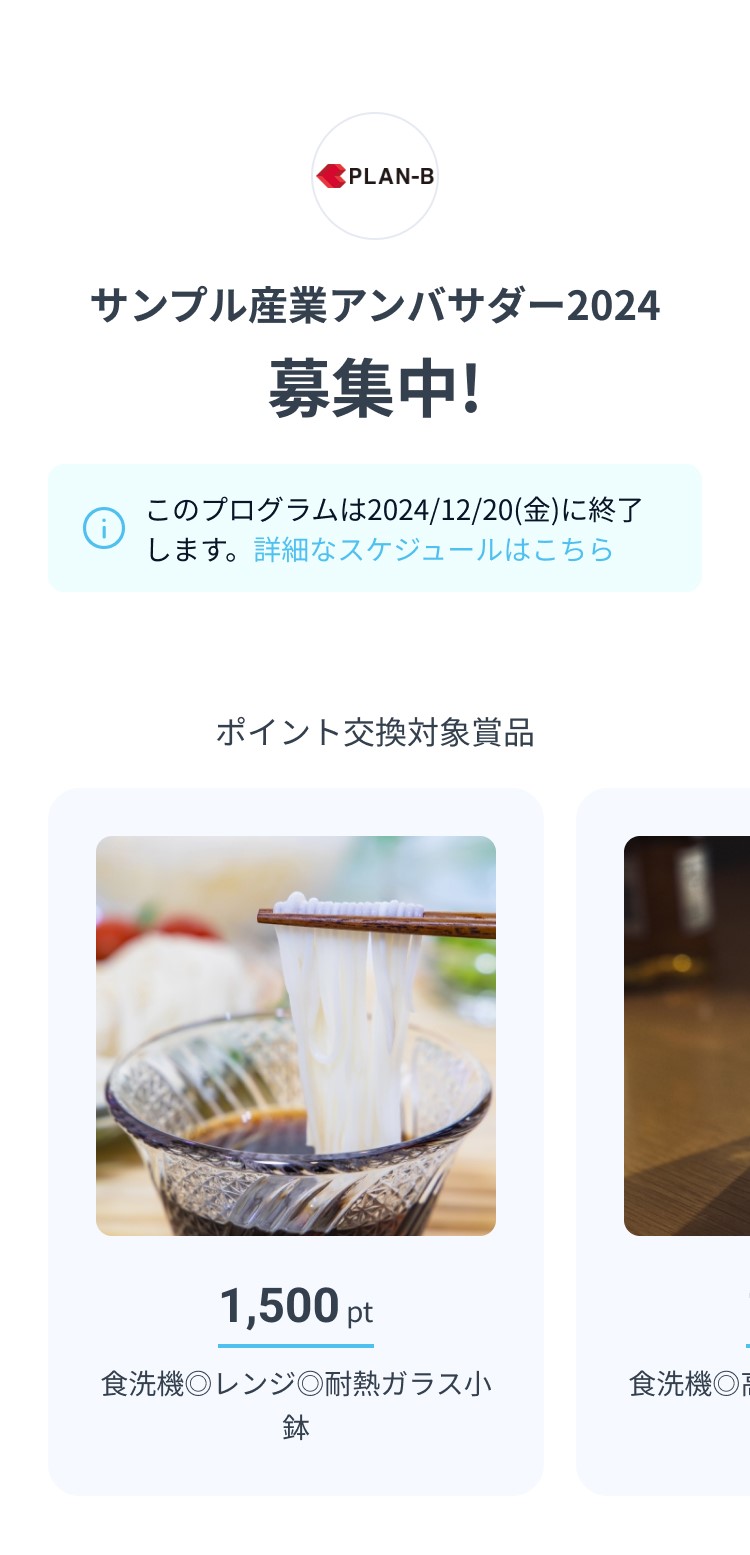Open the partially visible second prize card
This screenshot has height=1555, width=750.
(685, 1140)
